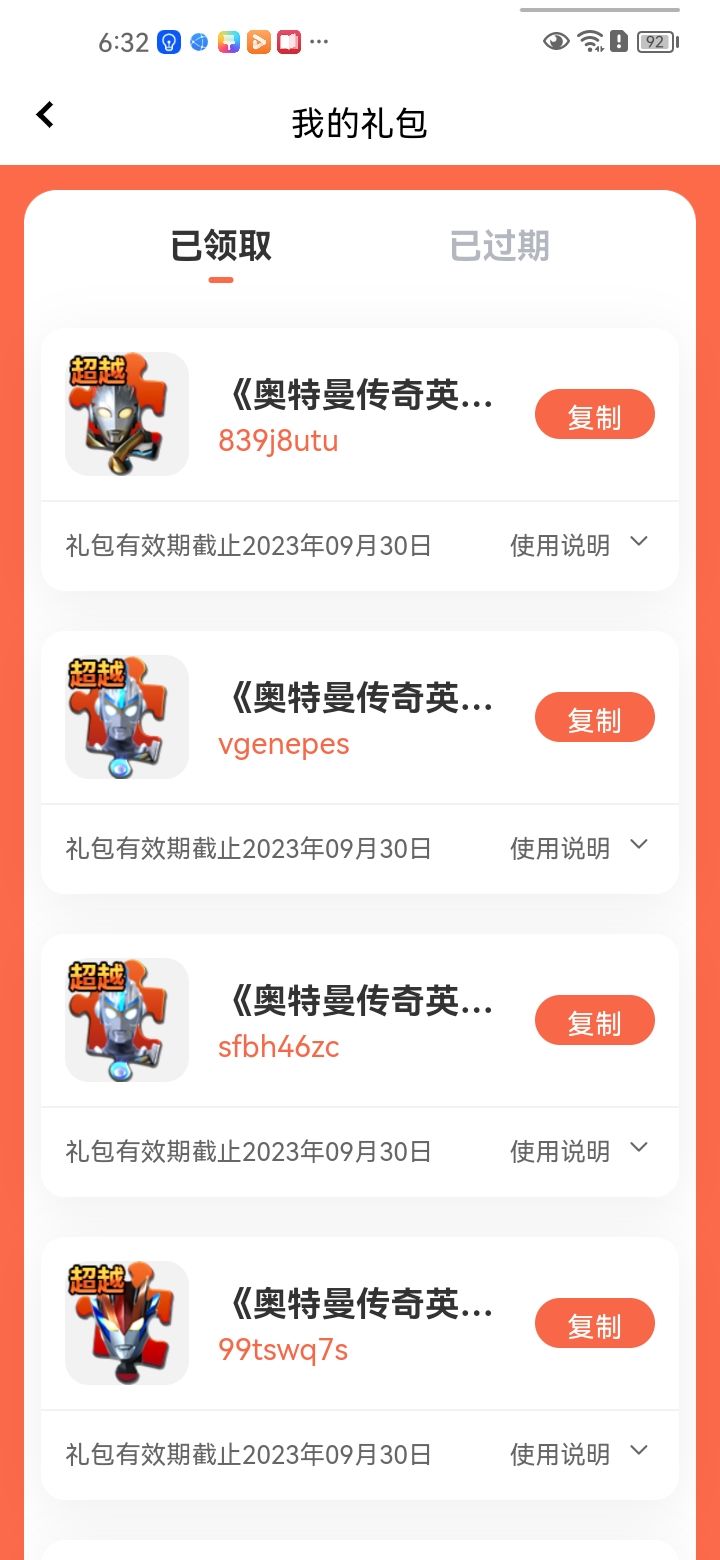Copy gift code vgenepes
The image size is (720, 1560).
pyautogui.click(x=594, y=718)
